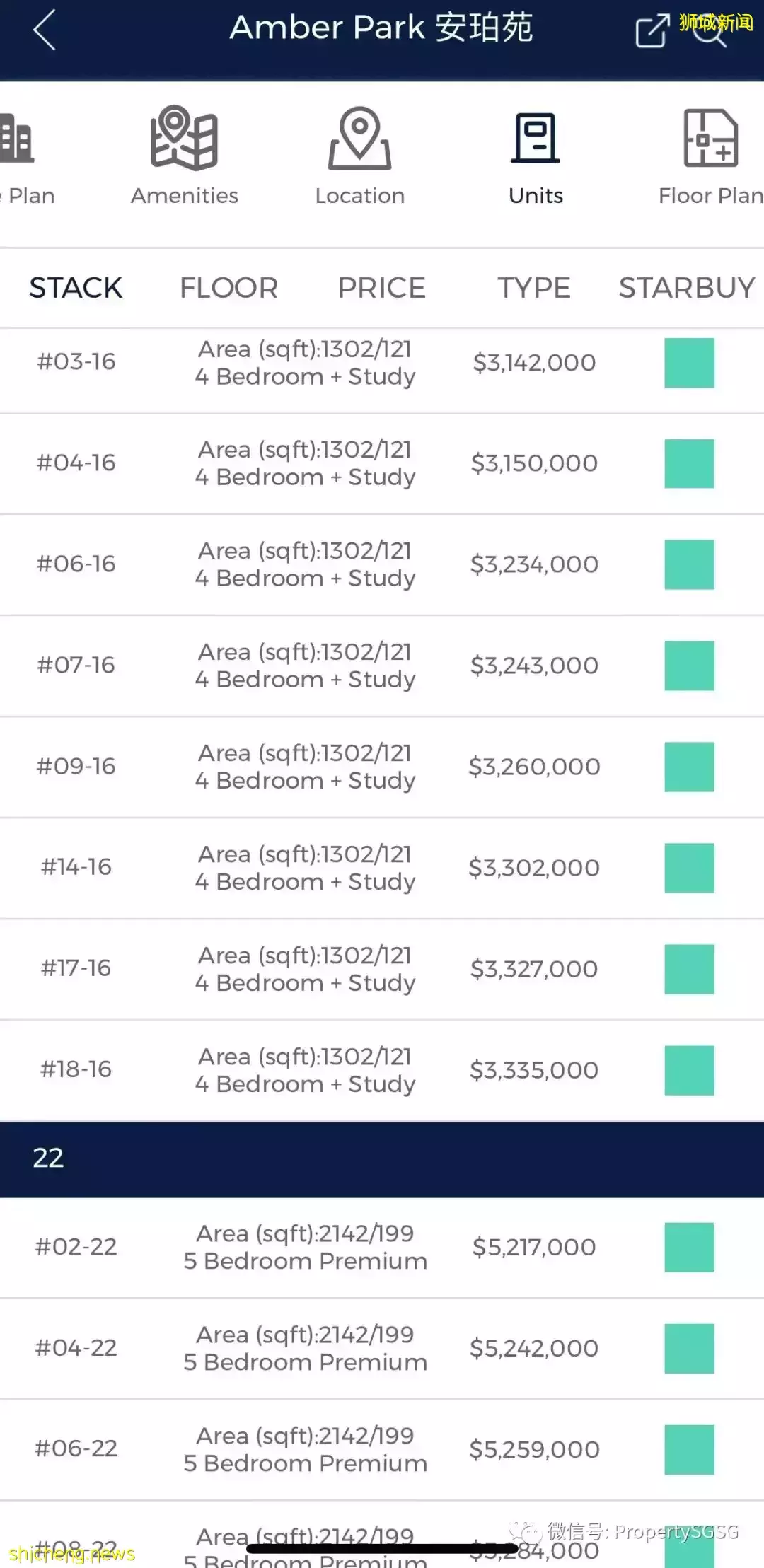The width and height of the screenshot is (764, 1568).
Task: Go back from Amber Park page
Action: pos(44,30)
